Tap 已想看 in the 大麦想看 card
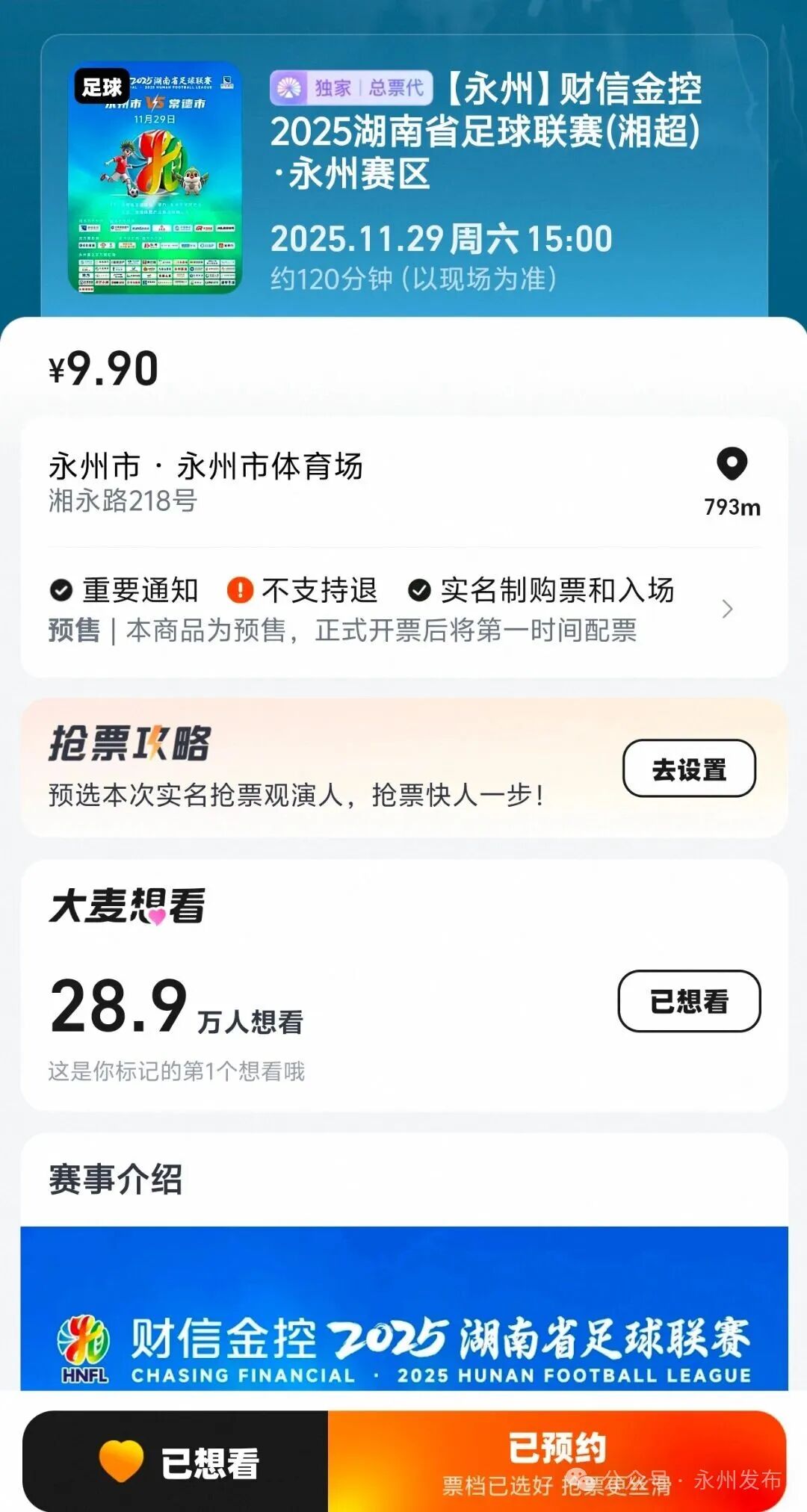This screenshot has width=807, height=1512. click(689, 1001)
